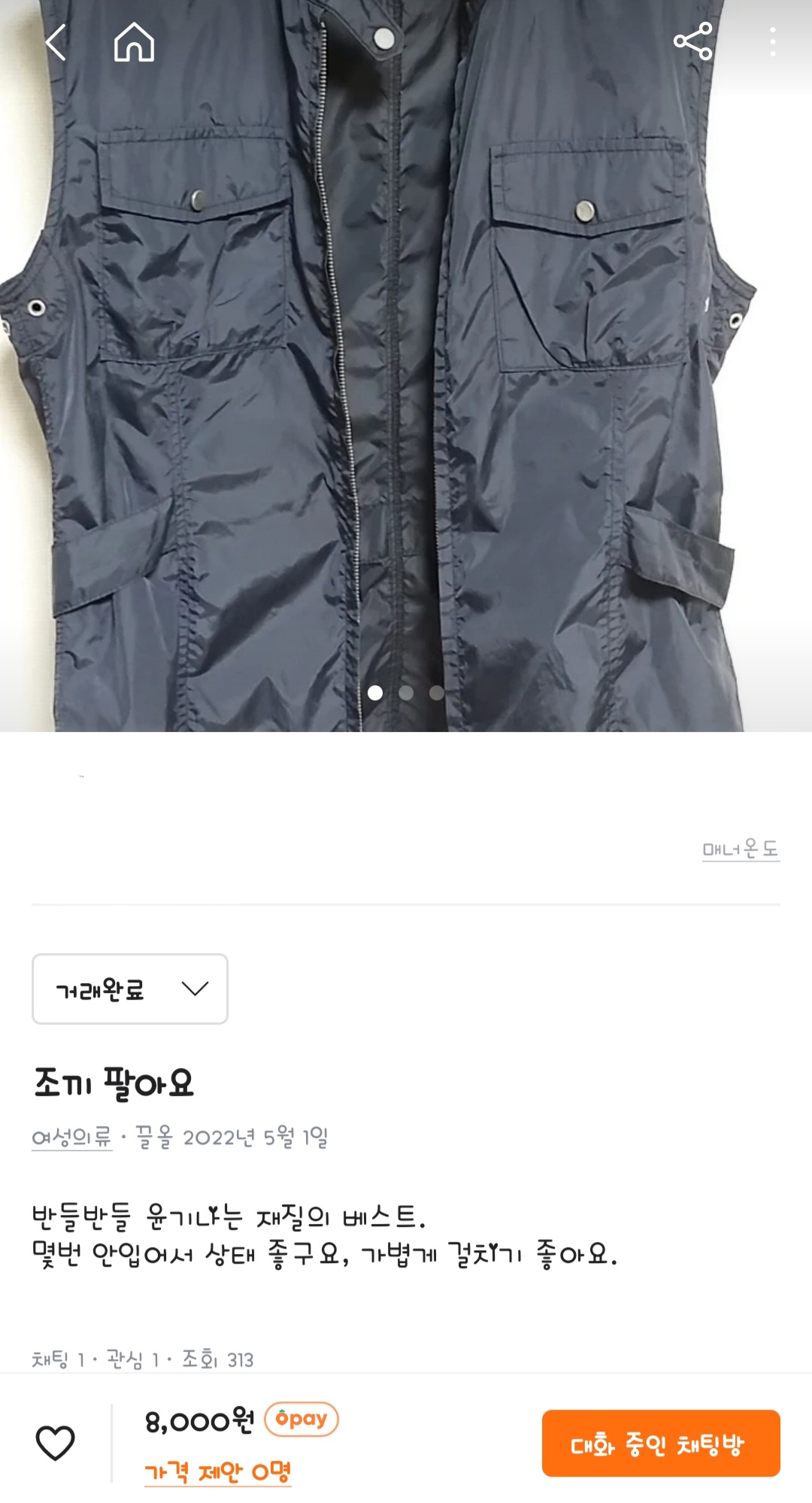
Task: Open the 대화 중인 채팅방 chat button
Action: click(x=660, y=1444)
